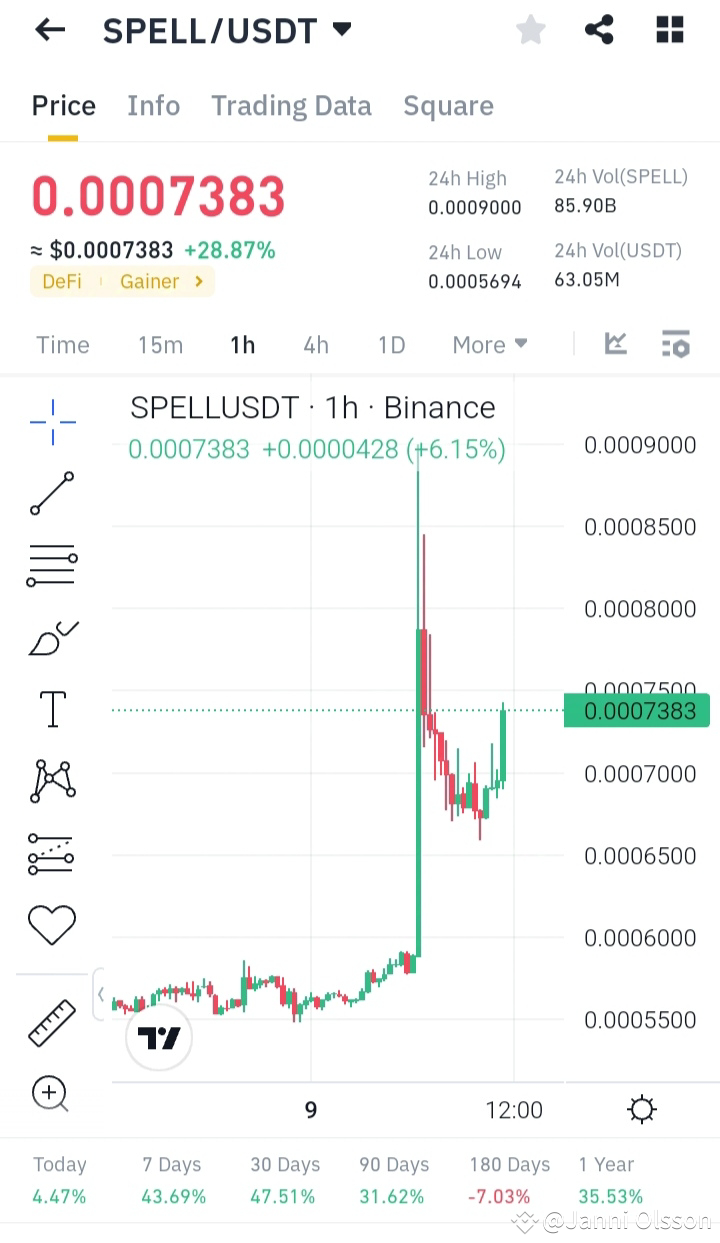Tap the TradingView logo on the chart
The image size is (720, 1243).
(x=158, y=1037)
